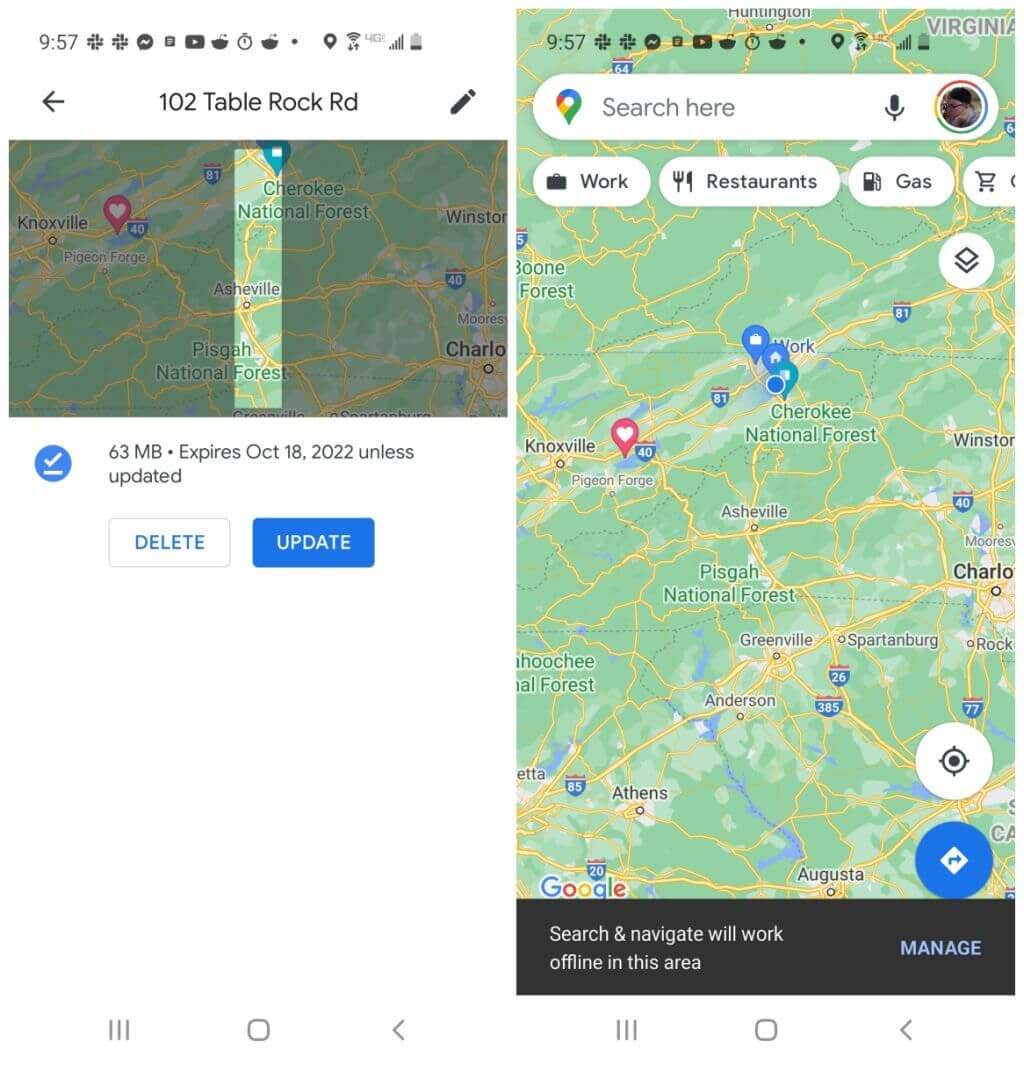
Task: Go home from the left screen
Action: click(x=258, y=1029)
